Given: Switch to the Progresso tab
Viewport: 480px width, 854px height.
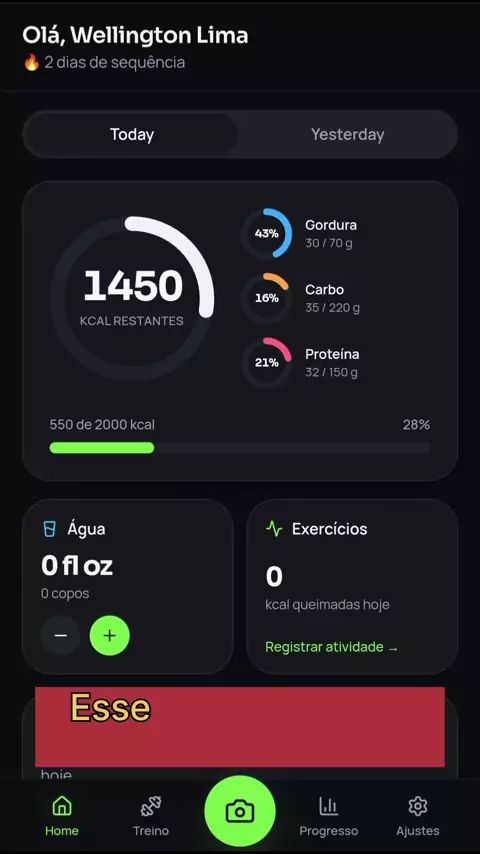Looking at the screenshot, I should pyautogui.click(x=329, y=815).
